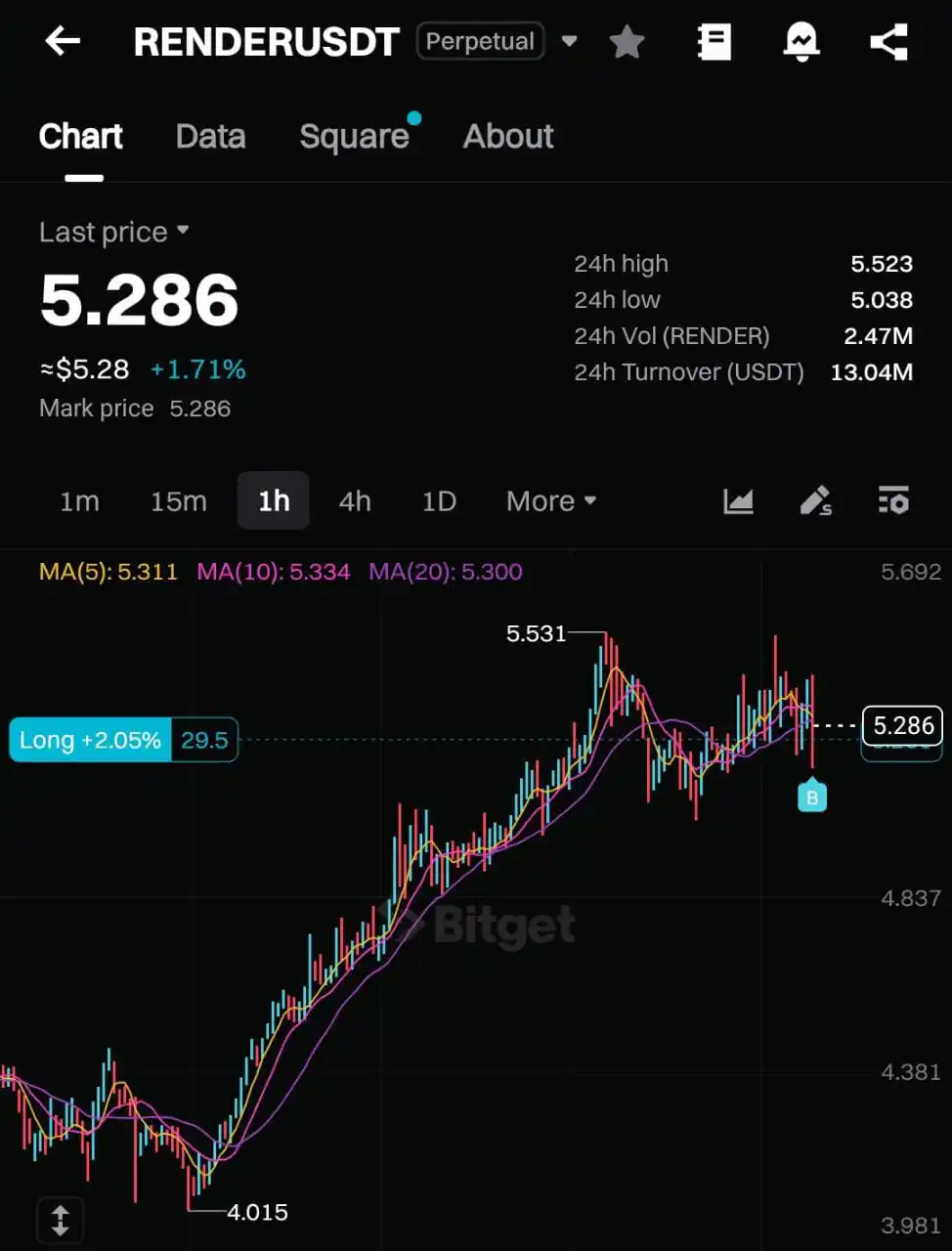Expand the More timeframes dropdown
The width and height of the screenshot is (952, 1251).
coord(550,501)
